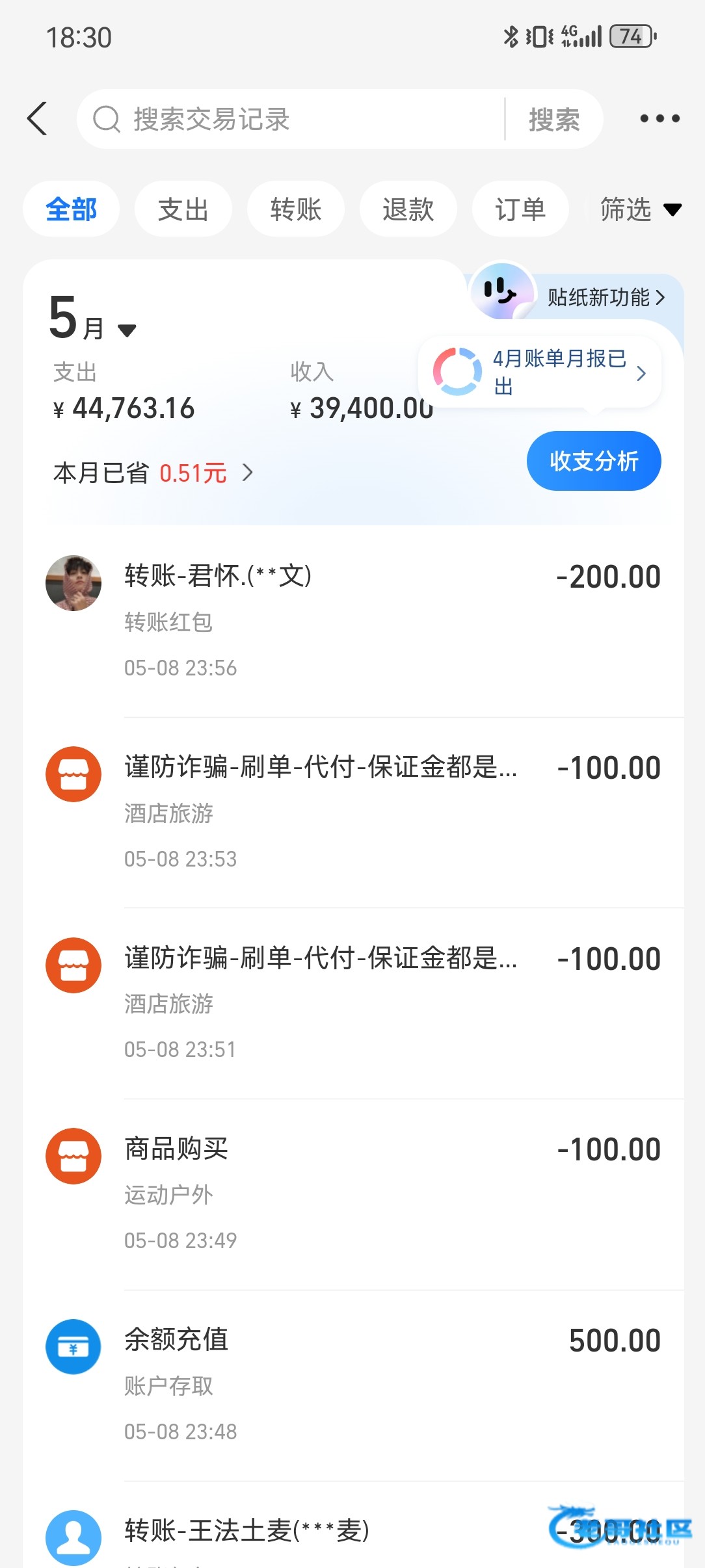Tap the 搜索交易记录 search field
This screenshot has height=1568, width=705.
coord(291,119)
